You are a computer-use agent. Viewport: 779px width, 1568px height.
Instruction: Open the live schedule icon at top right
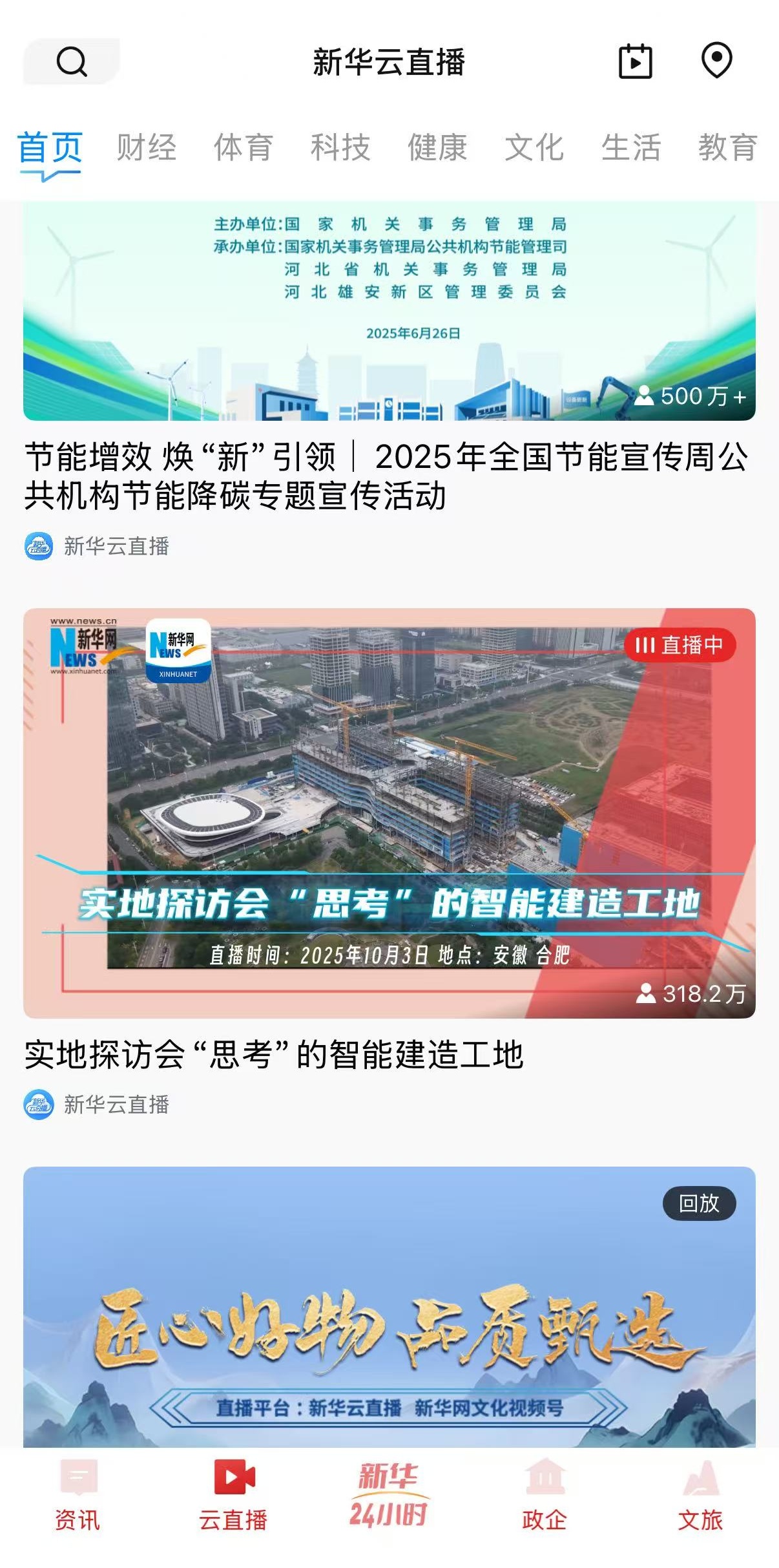tap(637, 62)
